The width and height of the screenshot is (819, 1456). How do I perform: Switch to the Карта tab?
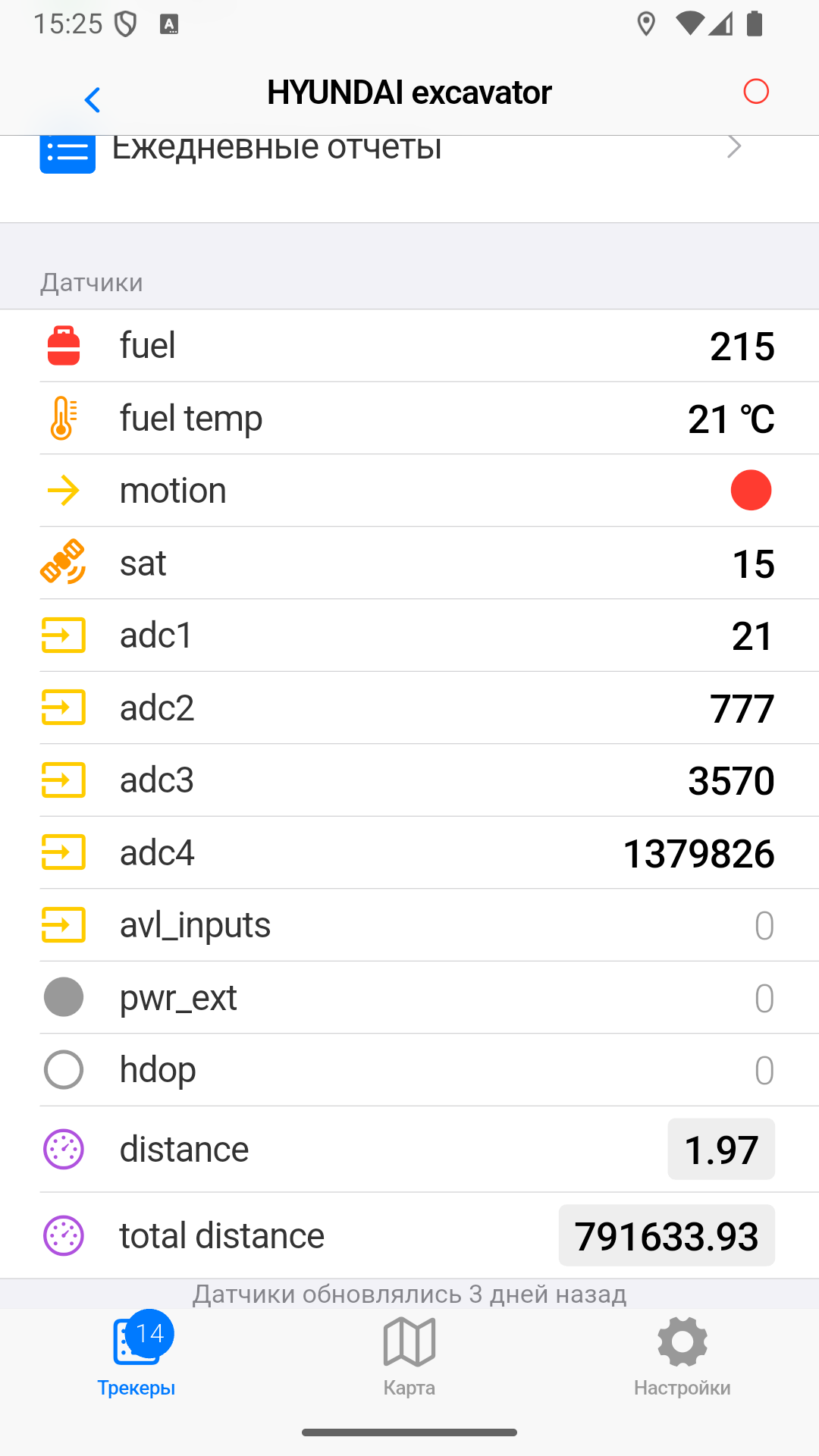[409, 1356]
